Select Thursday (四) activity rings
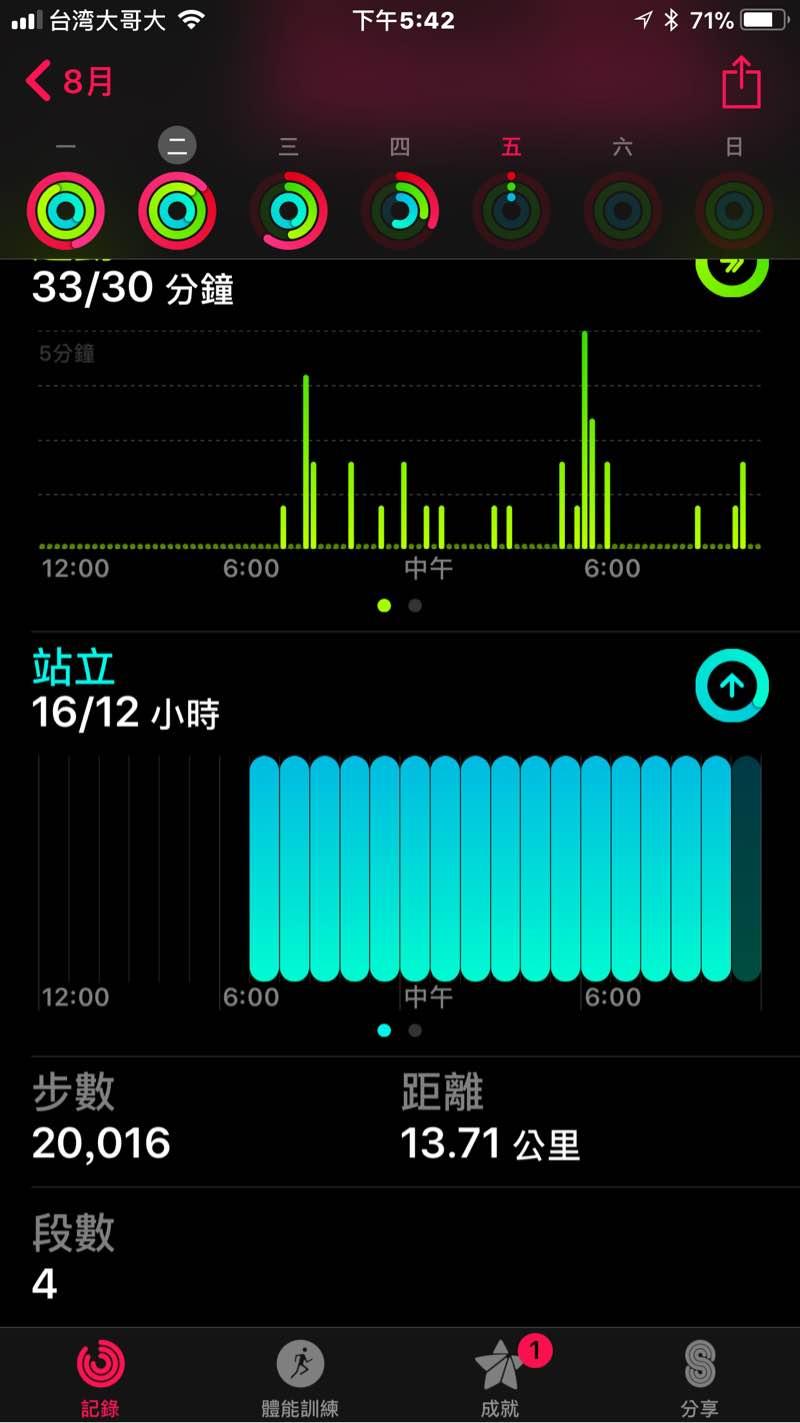This screenshot has width=800, height=1423. (399, 210)
